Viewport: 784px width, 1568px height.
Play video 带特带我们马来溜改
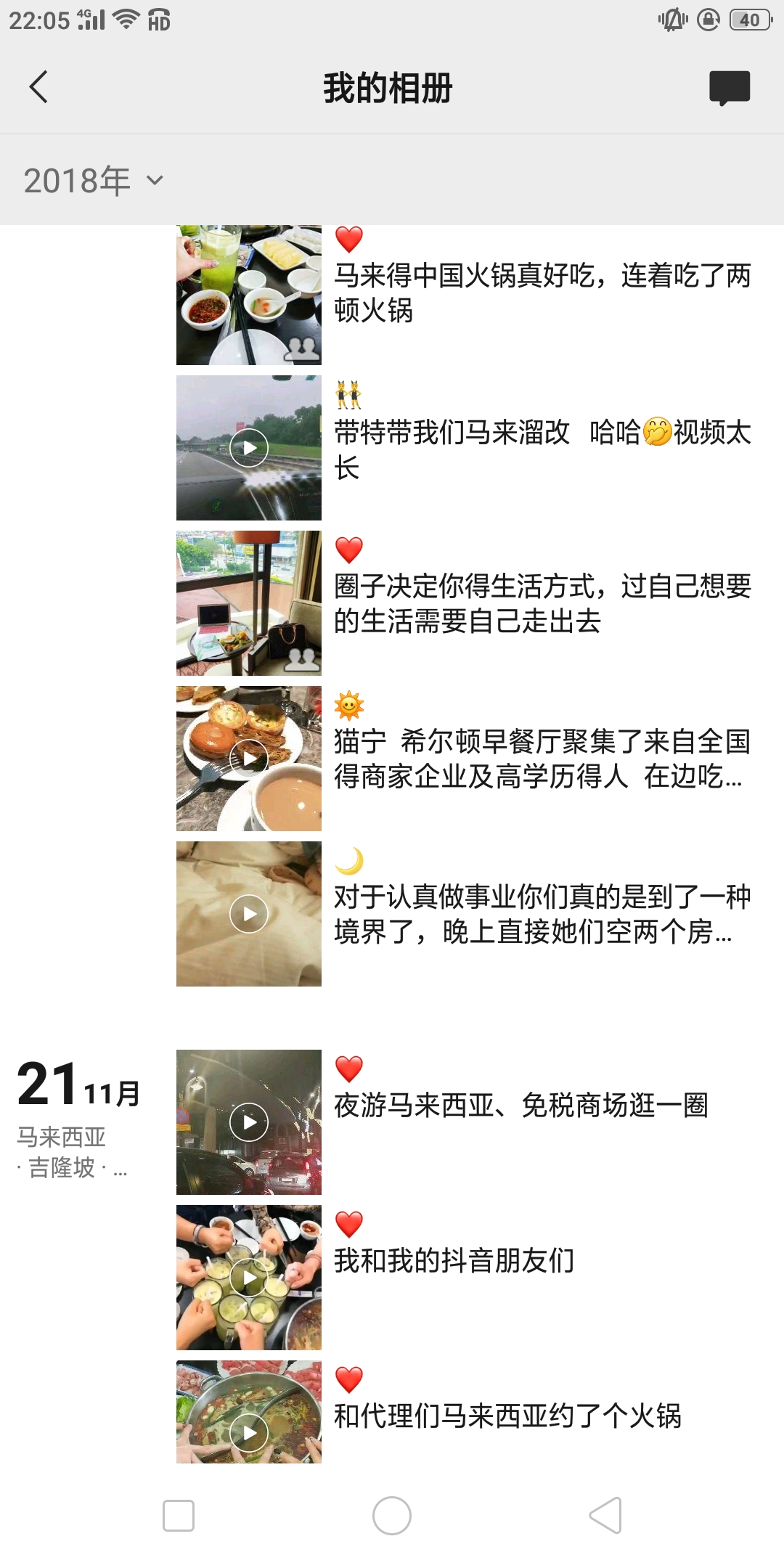click(248, 448)
